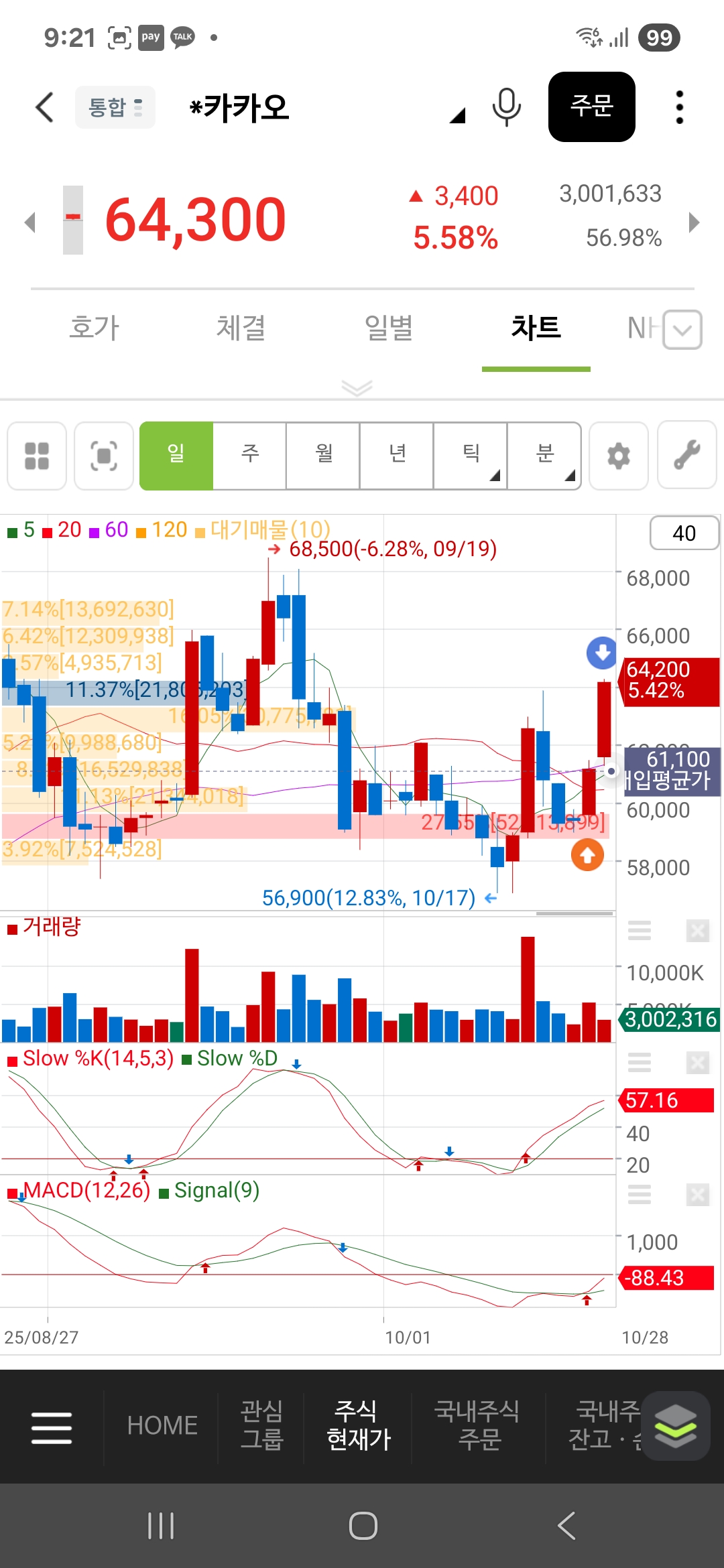Tap the 주문 order button
Image resolution: width=724 pixels, height=1568 pixels.
[591, 107]
